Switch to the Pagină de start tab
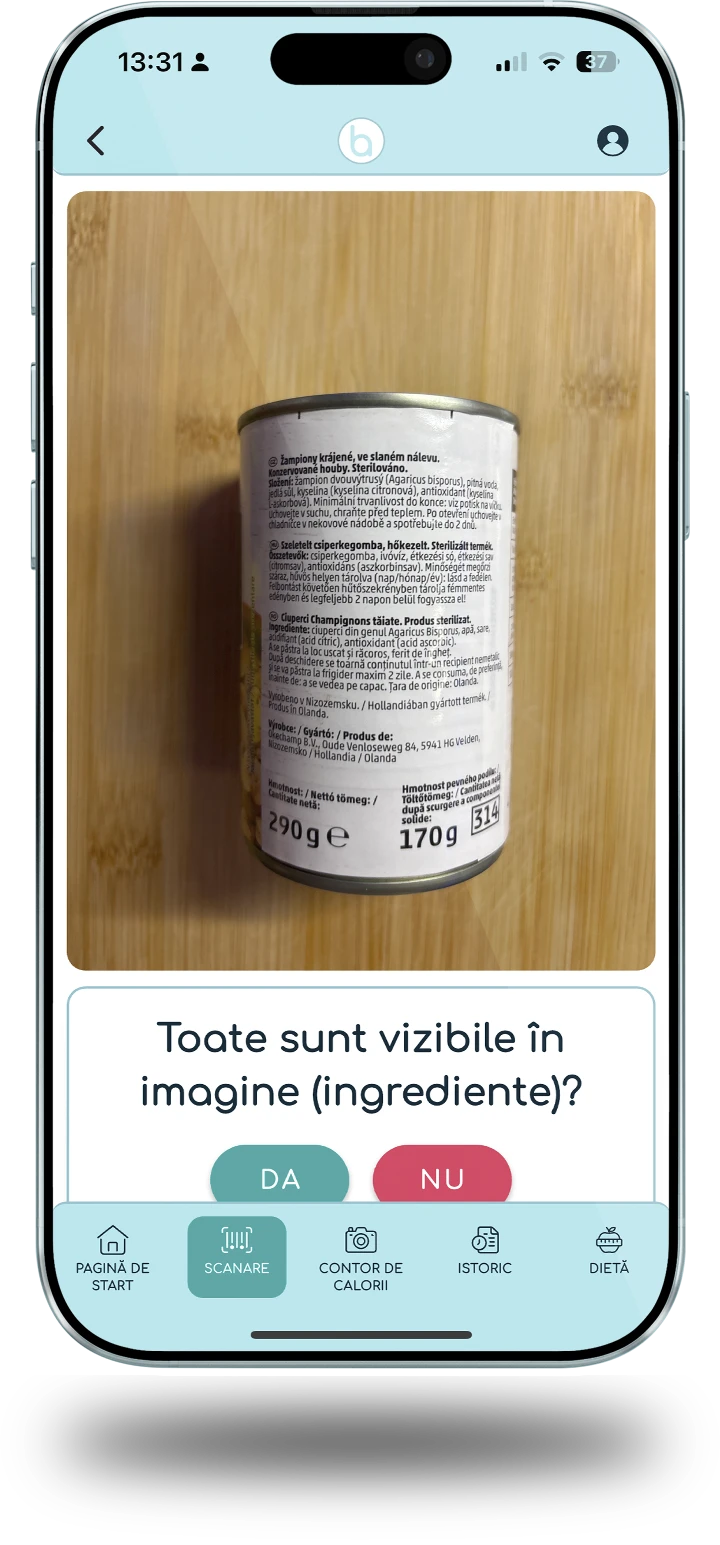Image resolution: width=720 pixels, height=1545 pixels. click(x=112, y=1257)
